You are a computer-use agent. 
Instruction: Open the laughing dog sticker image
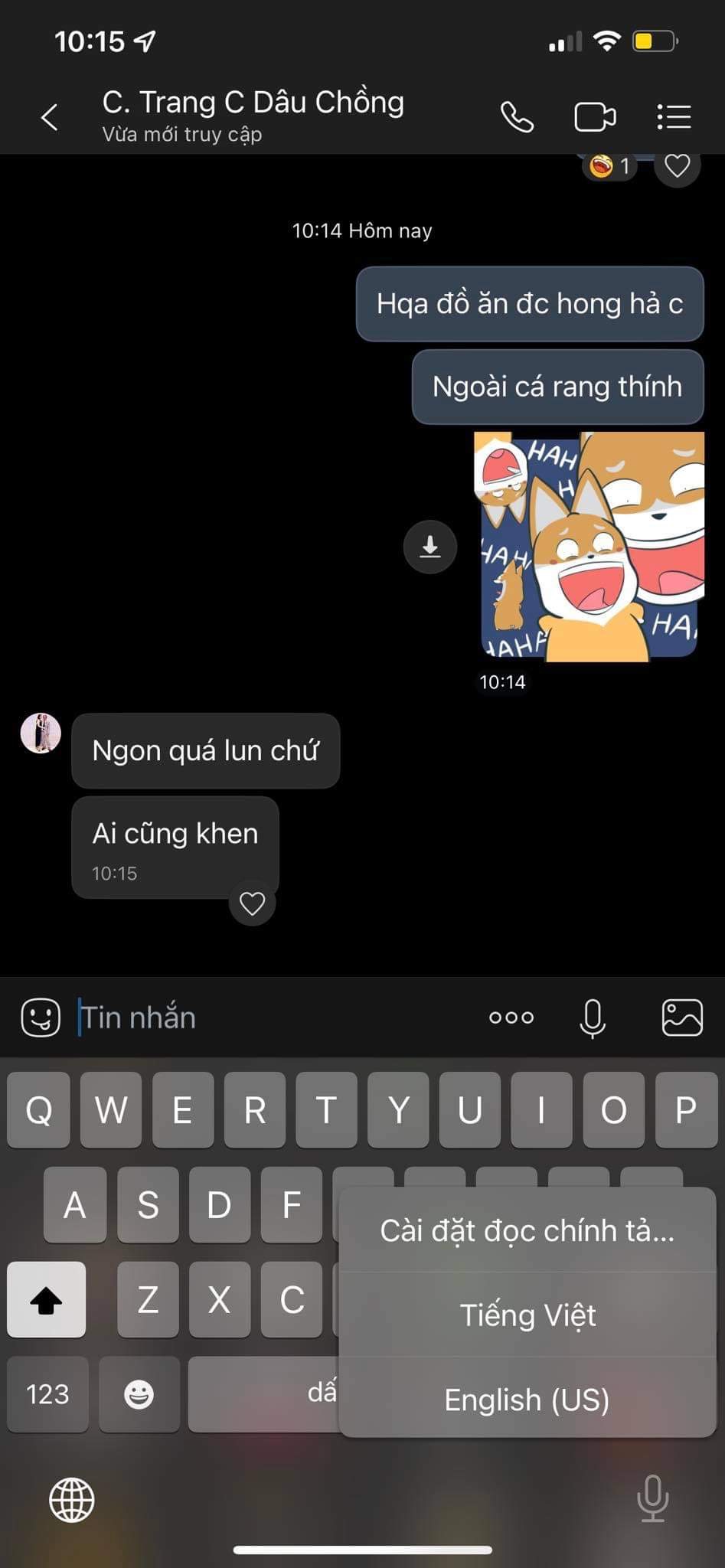(x=589, y=547)
